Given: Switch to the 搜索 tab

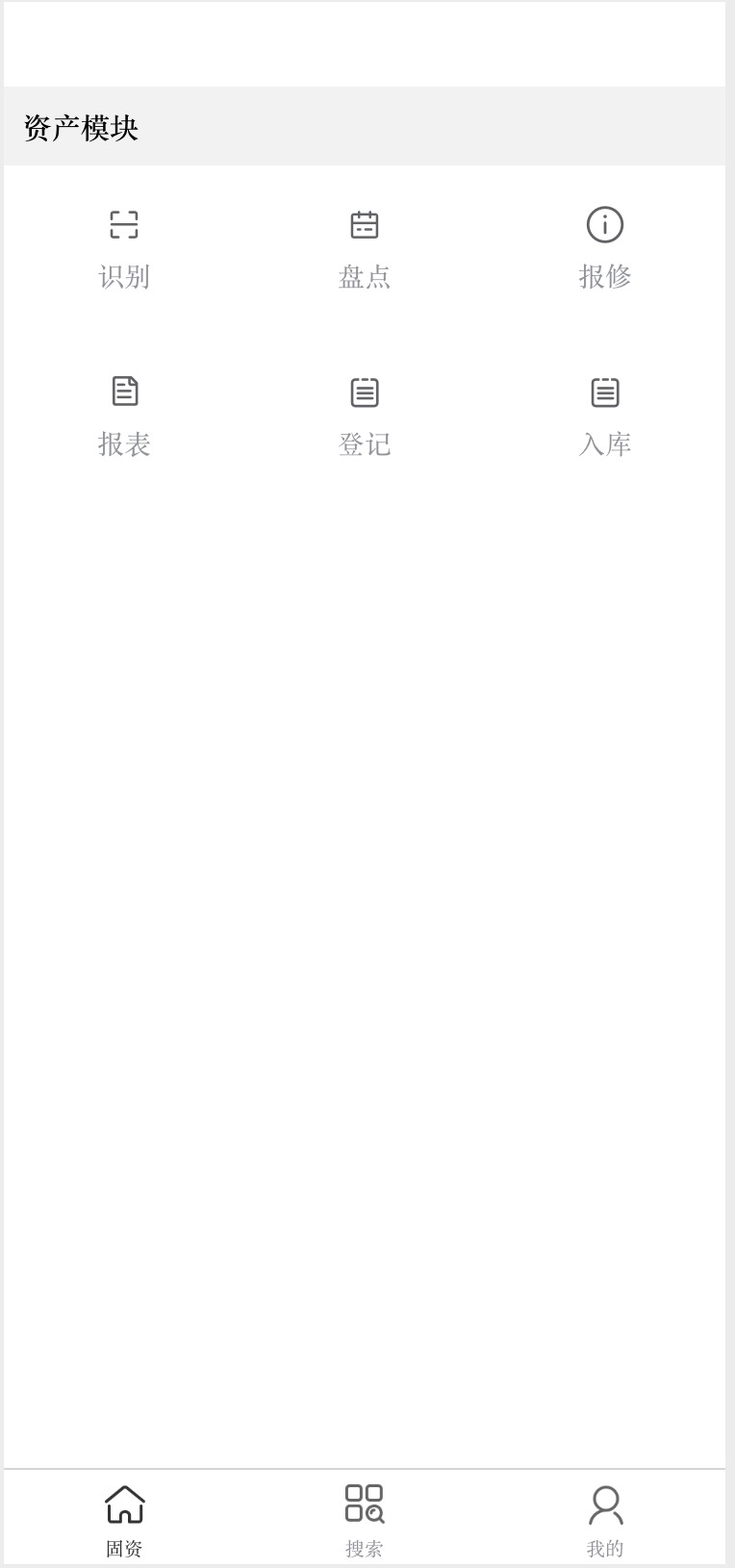Looking at the screenshot, I should 365,1520.
